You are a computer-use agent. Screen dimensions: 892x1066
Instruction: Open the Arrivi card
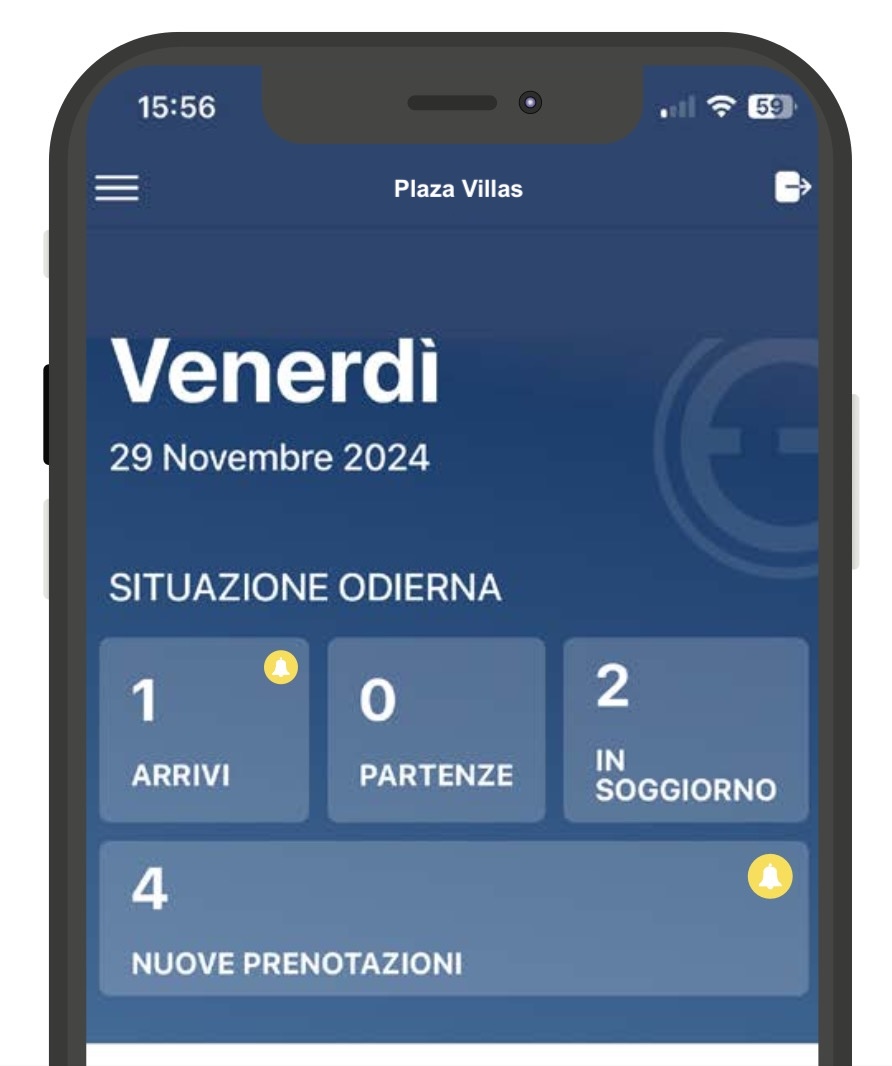click(204, 730)
